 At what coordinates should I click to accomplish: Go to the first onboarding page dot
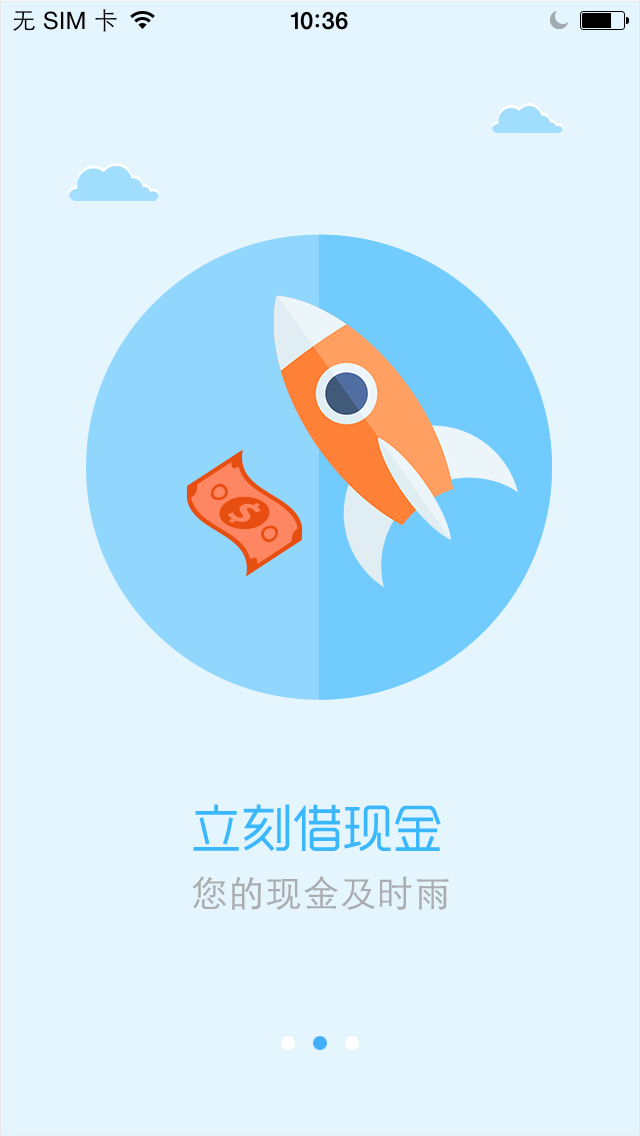click(288, 1043)
